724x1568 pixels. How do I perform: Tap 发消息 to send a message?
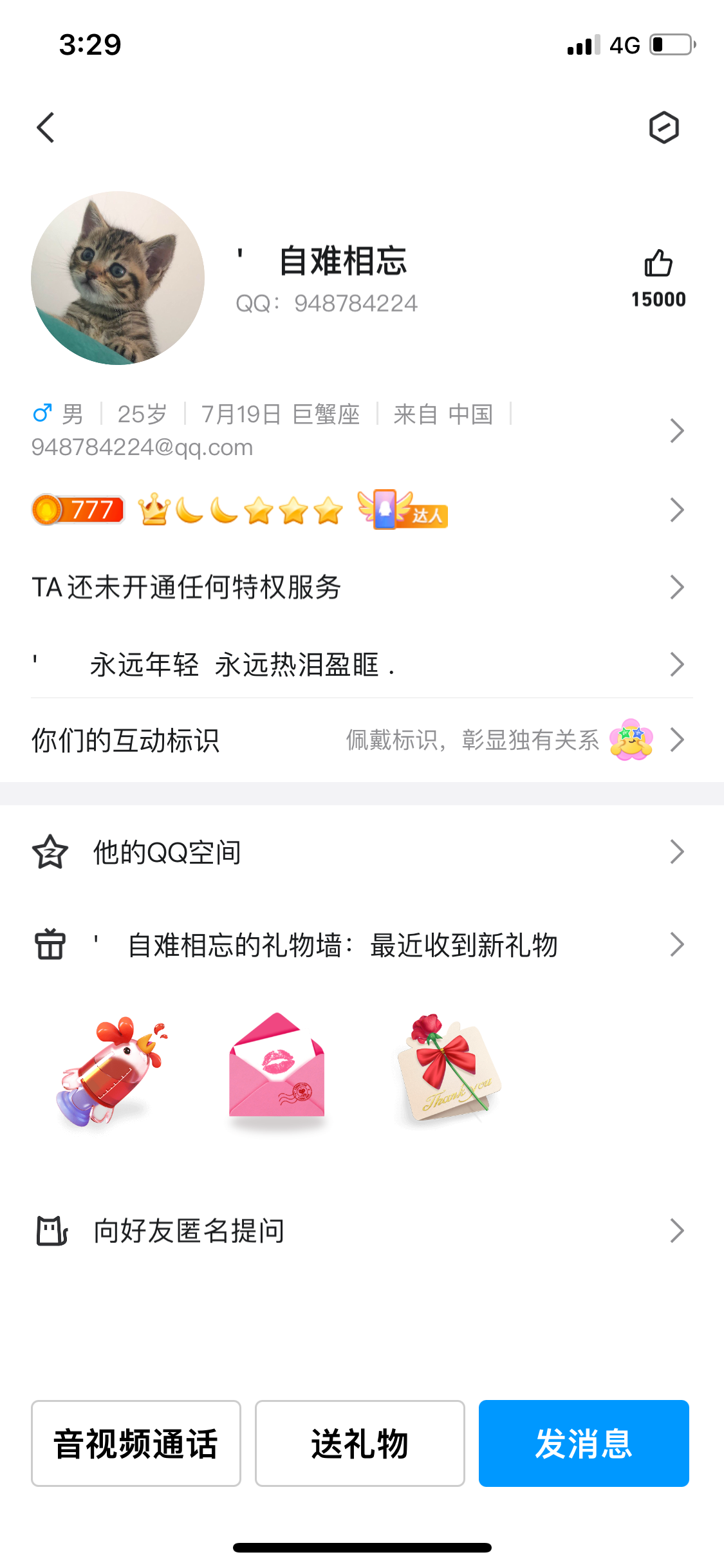coord(584,1443)
